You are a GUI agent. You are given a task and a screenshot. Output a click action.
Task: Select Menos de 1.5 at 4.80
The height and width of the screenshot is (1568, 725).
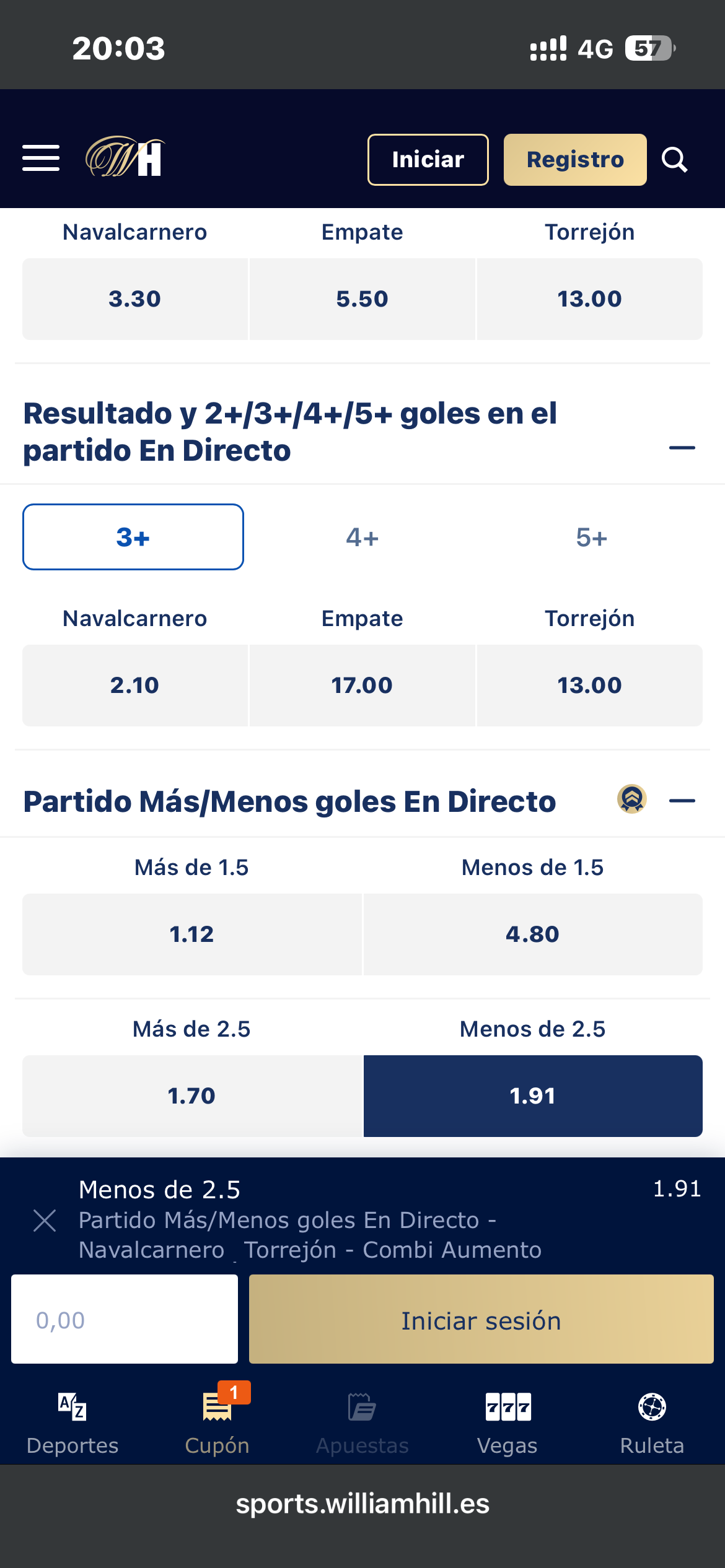click(533, 934)
